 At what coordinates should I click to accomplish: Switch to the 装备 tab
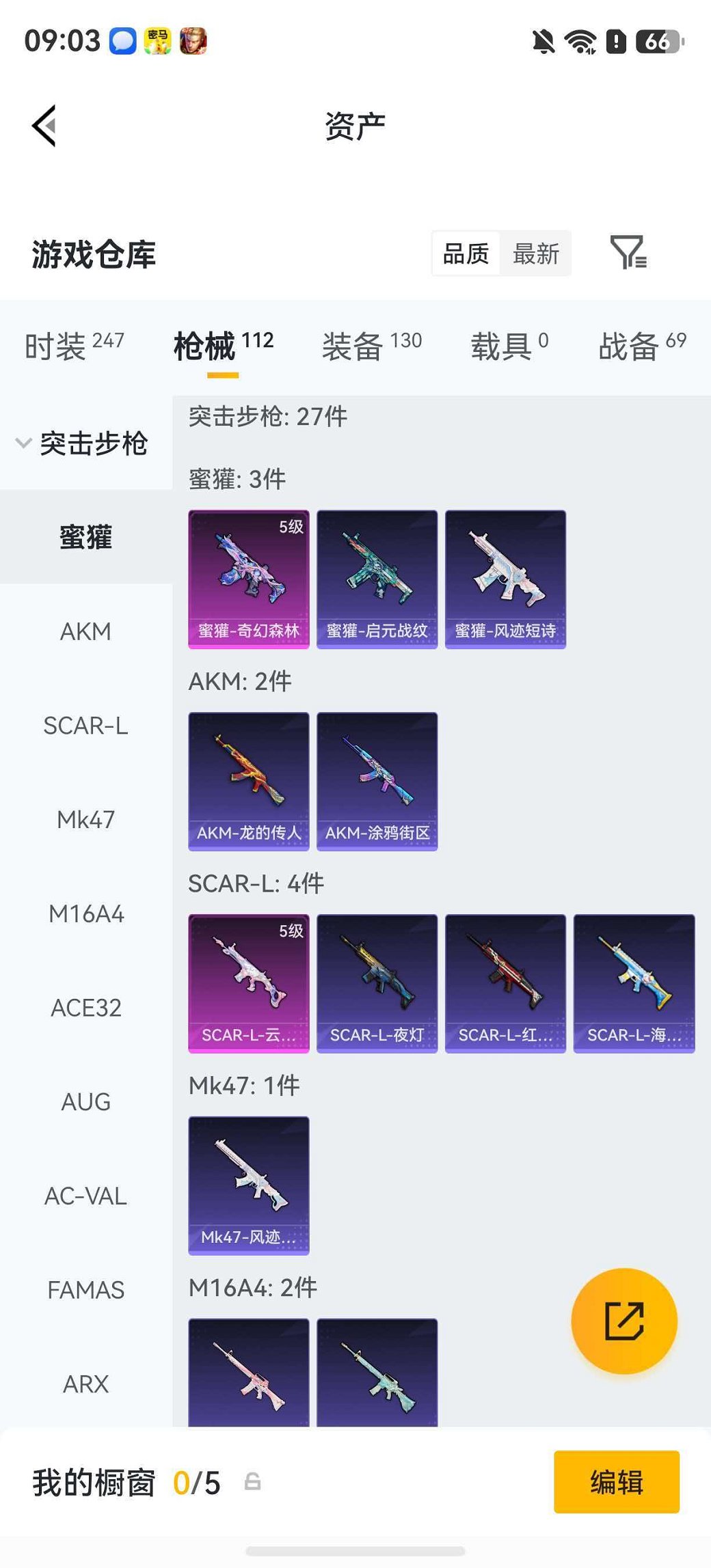pos(371,346)
